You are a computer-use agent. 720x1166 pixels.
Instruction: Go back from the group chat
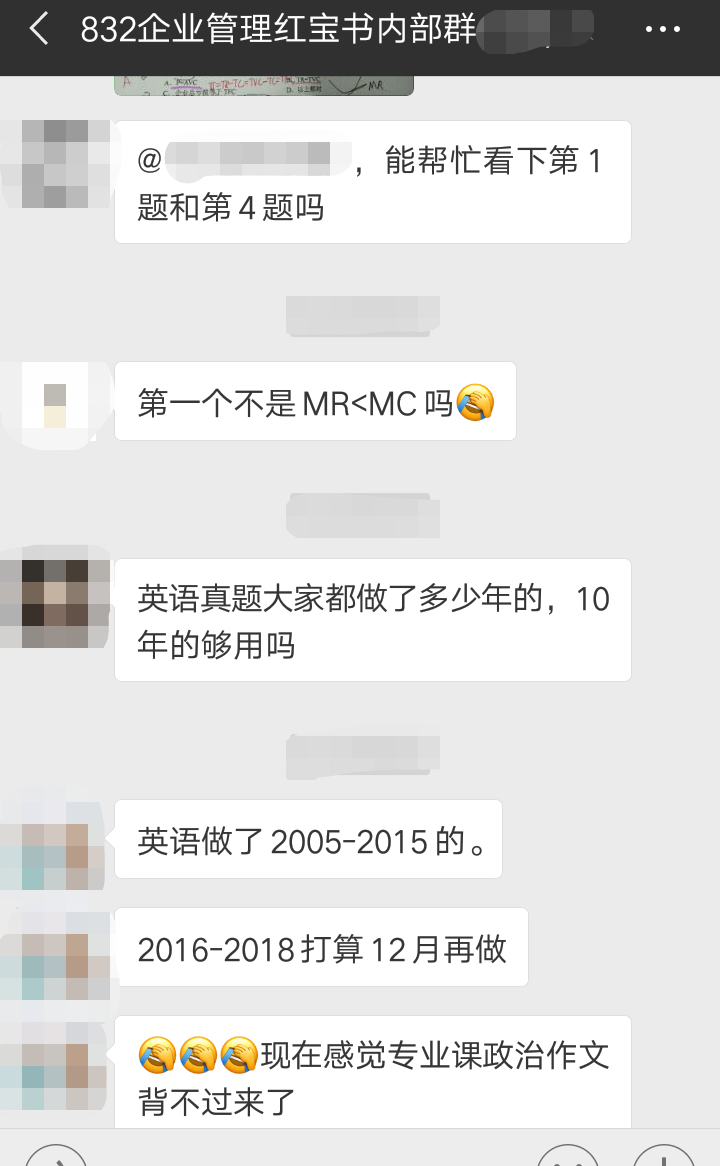(x=38, y=30)
